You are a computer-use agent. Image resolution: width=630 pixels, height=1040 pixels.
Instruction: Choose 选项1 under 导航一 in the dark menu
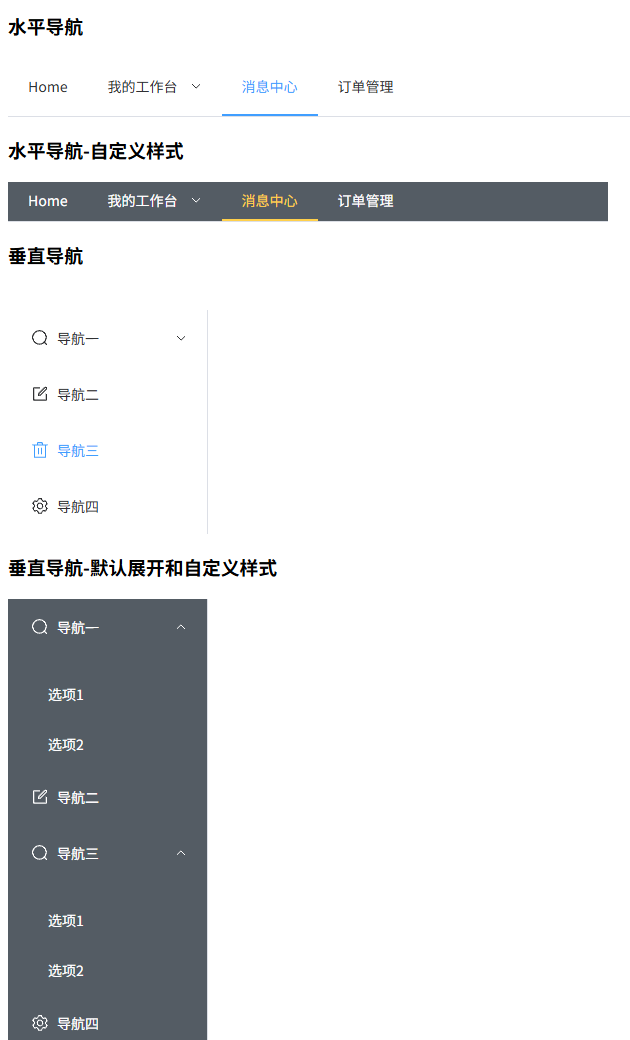coord(66,695)
